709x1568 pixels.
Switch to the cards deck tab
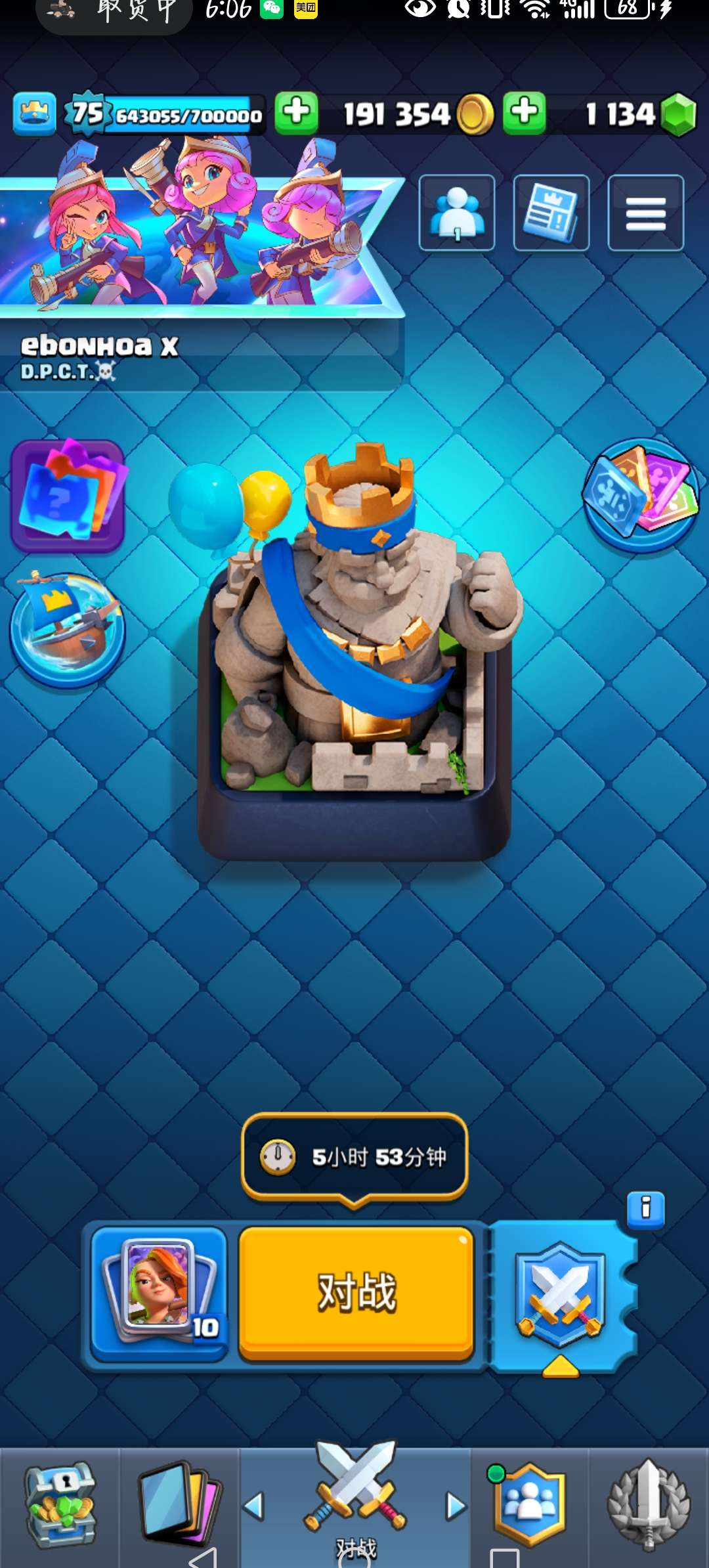pos(179,1505)
